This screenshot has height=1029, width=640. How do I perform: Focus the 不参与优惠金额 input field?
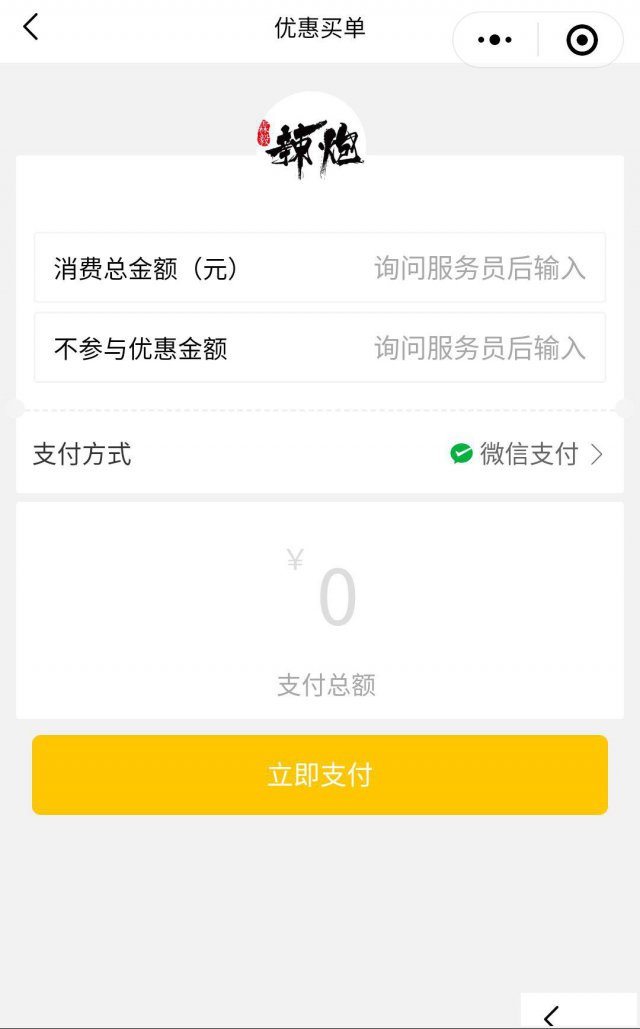click(x=479, y=348)
